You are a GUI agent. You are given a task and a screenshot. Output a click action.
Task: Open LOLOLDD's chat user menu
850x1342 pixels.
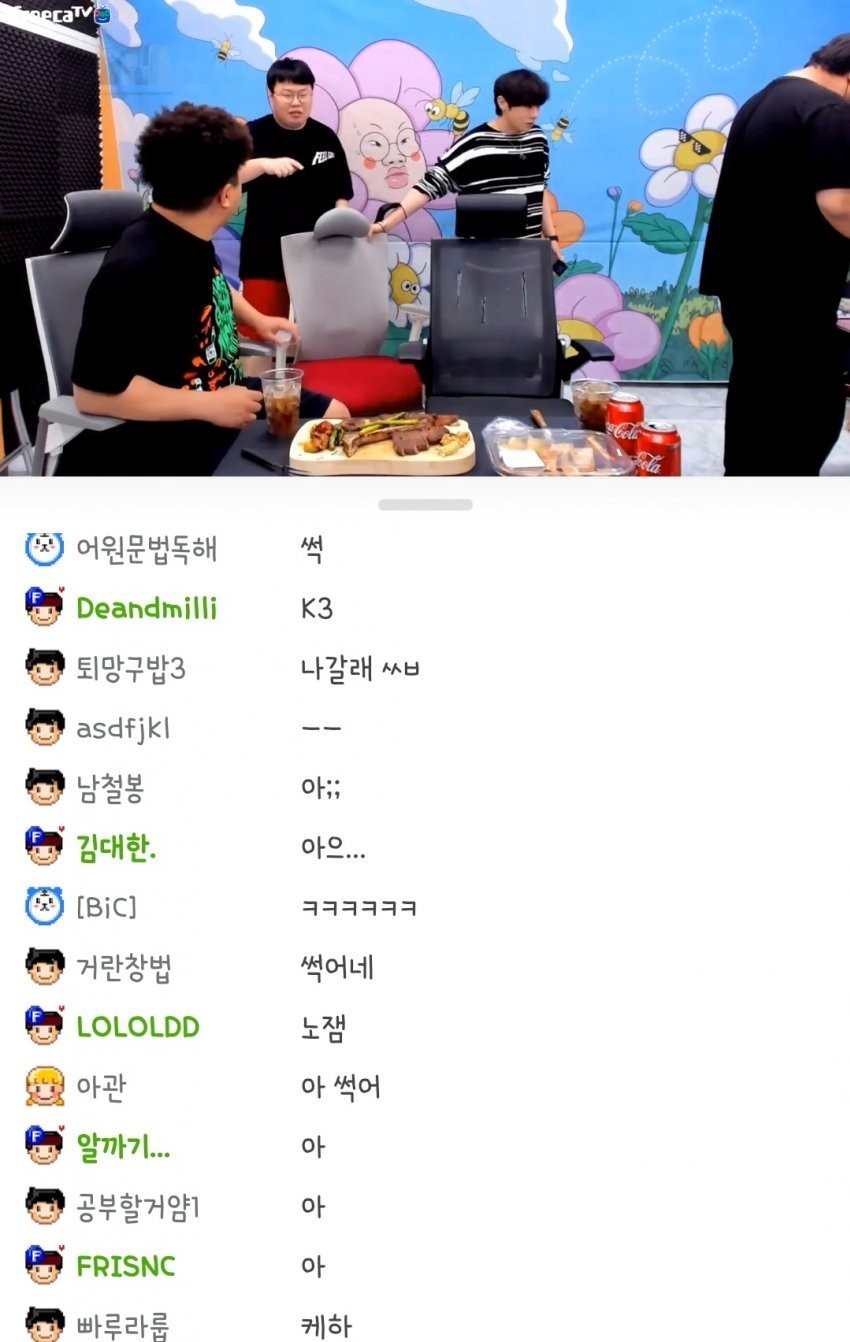click(138, 1027)
